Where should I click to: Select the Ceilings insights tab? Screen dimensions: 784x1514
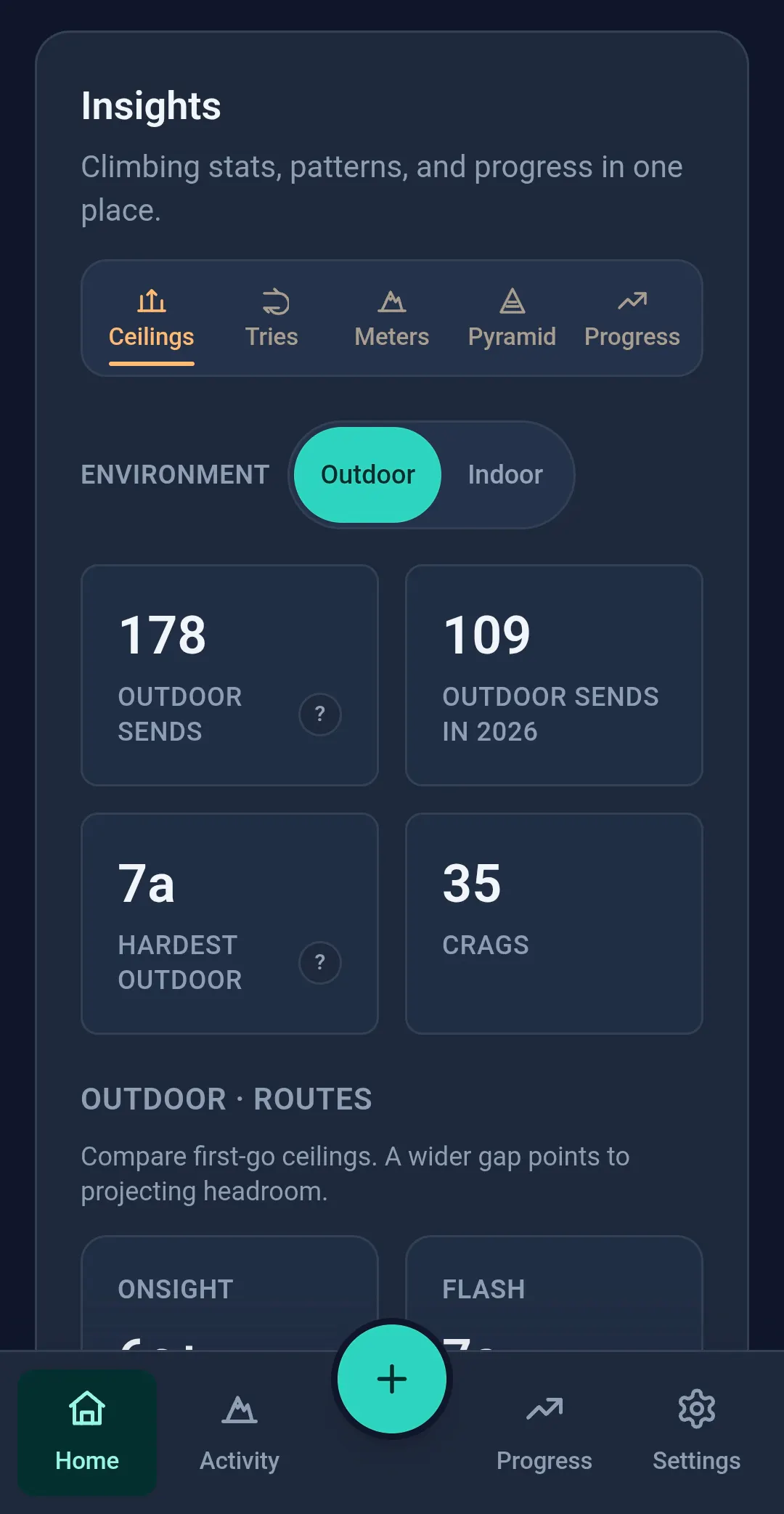151,318
